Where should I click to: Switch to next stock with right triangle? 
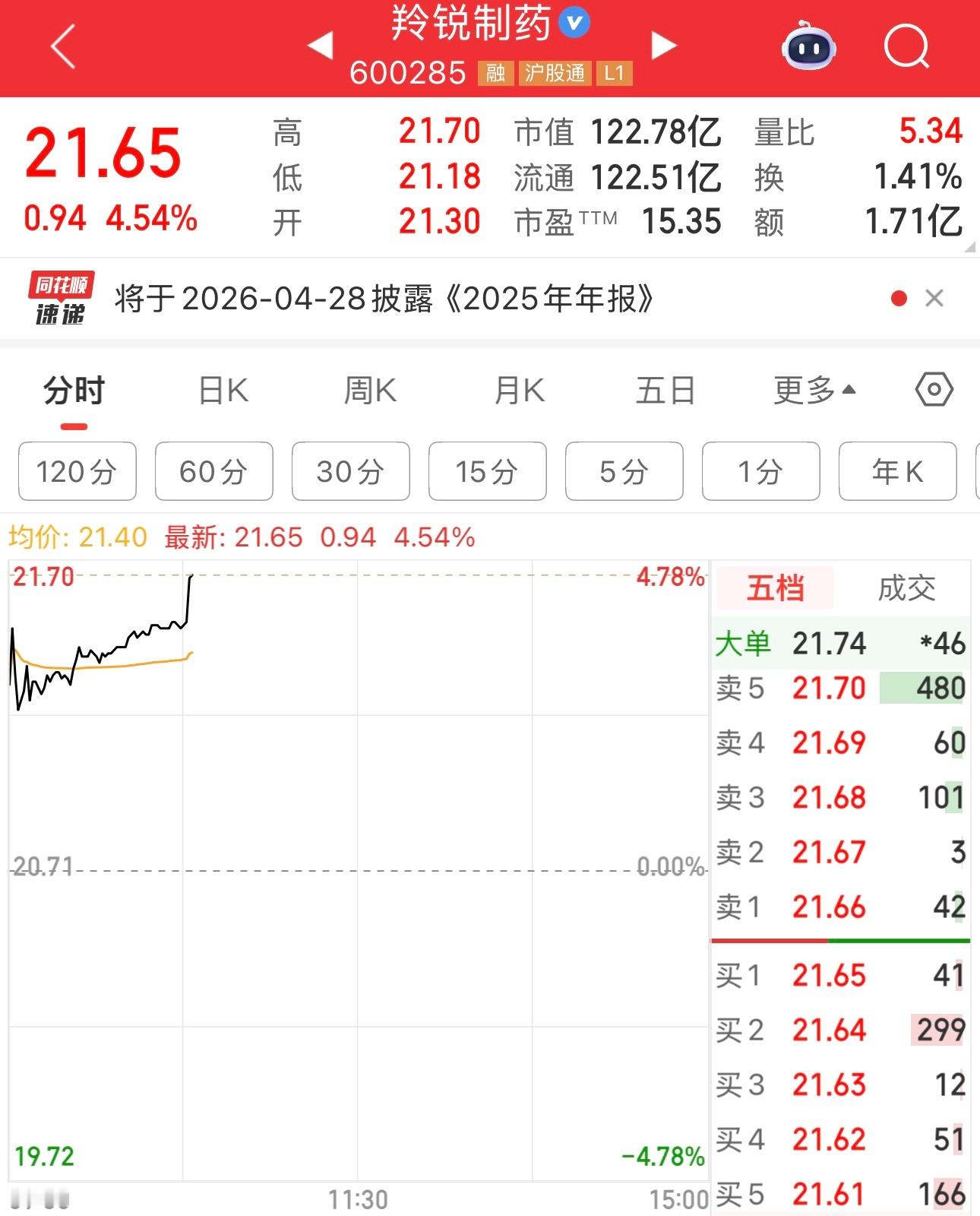coord(663,46)
